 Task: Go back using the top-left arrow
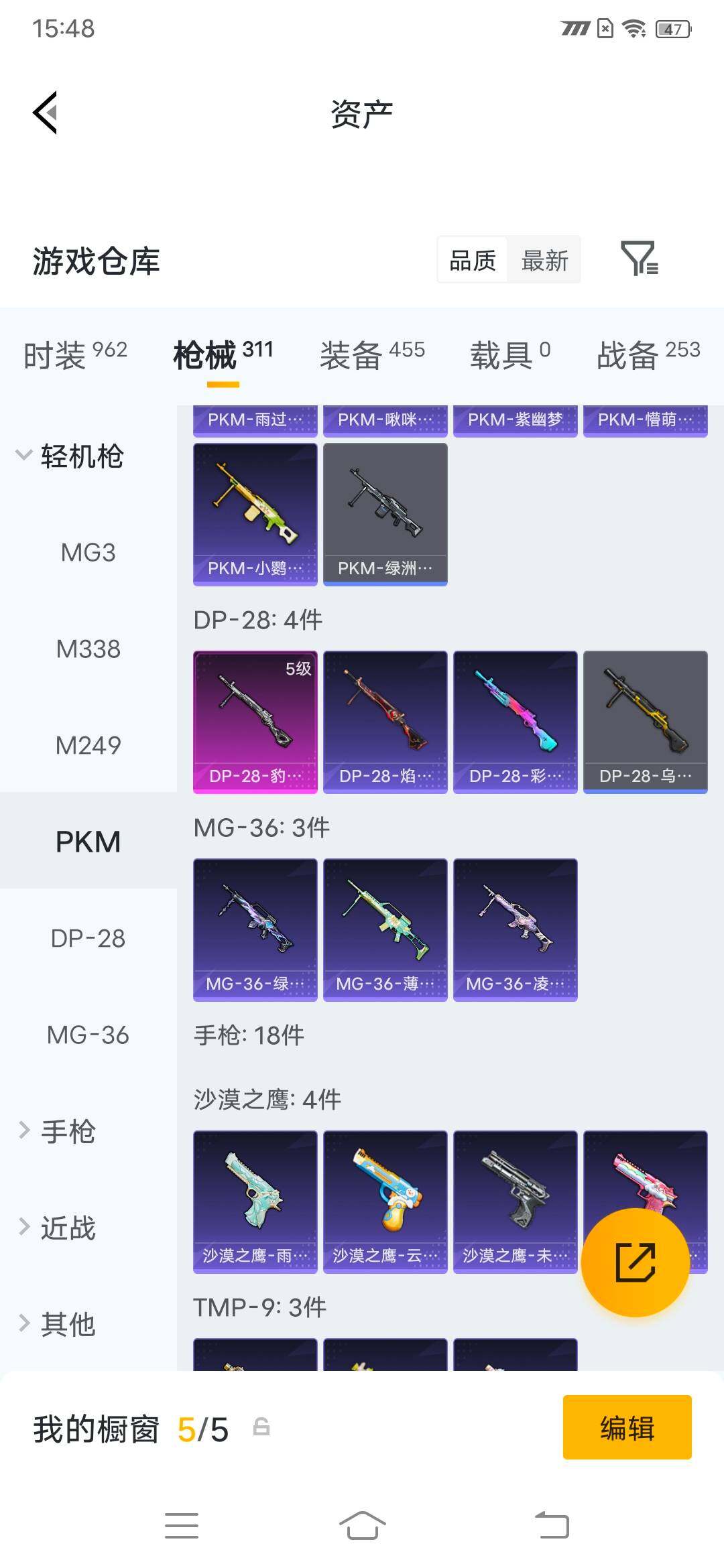click(x=46, y=113)
